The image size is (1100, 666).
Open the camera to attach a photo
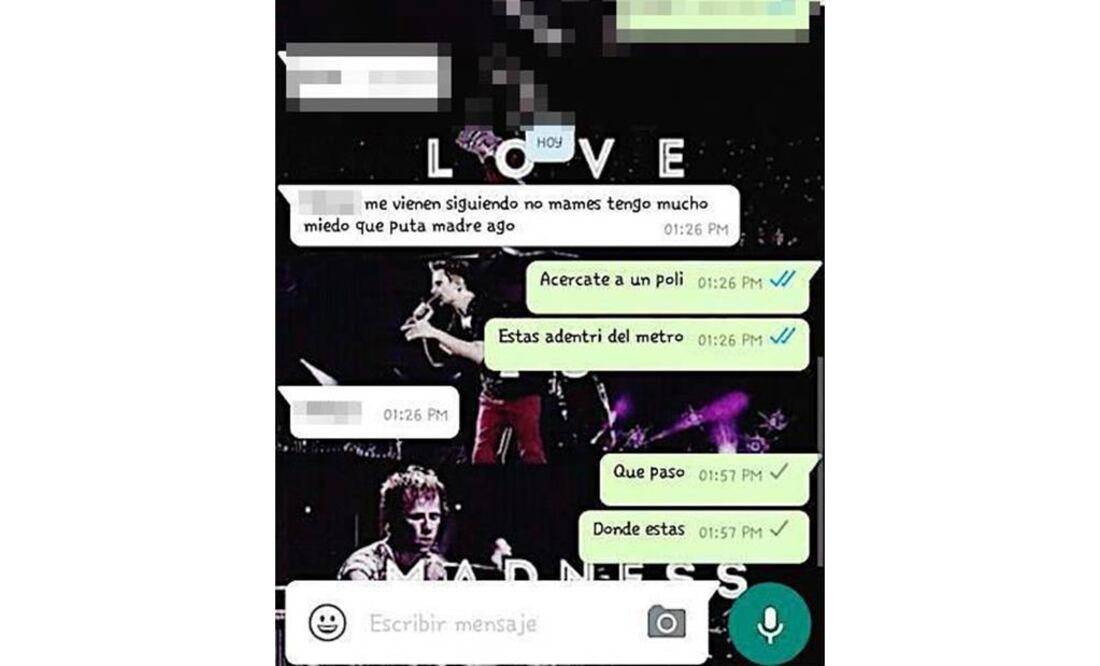(666, 623)
